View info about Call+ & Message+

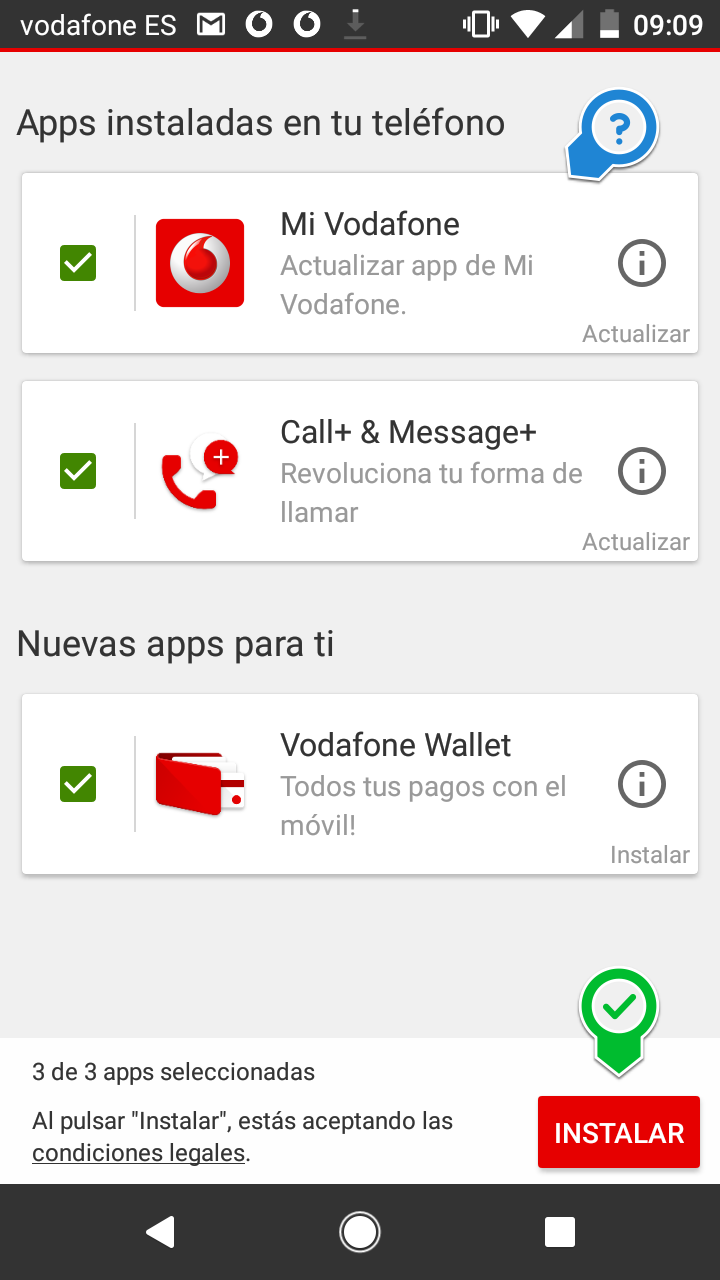click(641, 471)
